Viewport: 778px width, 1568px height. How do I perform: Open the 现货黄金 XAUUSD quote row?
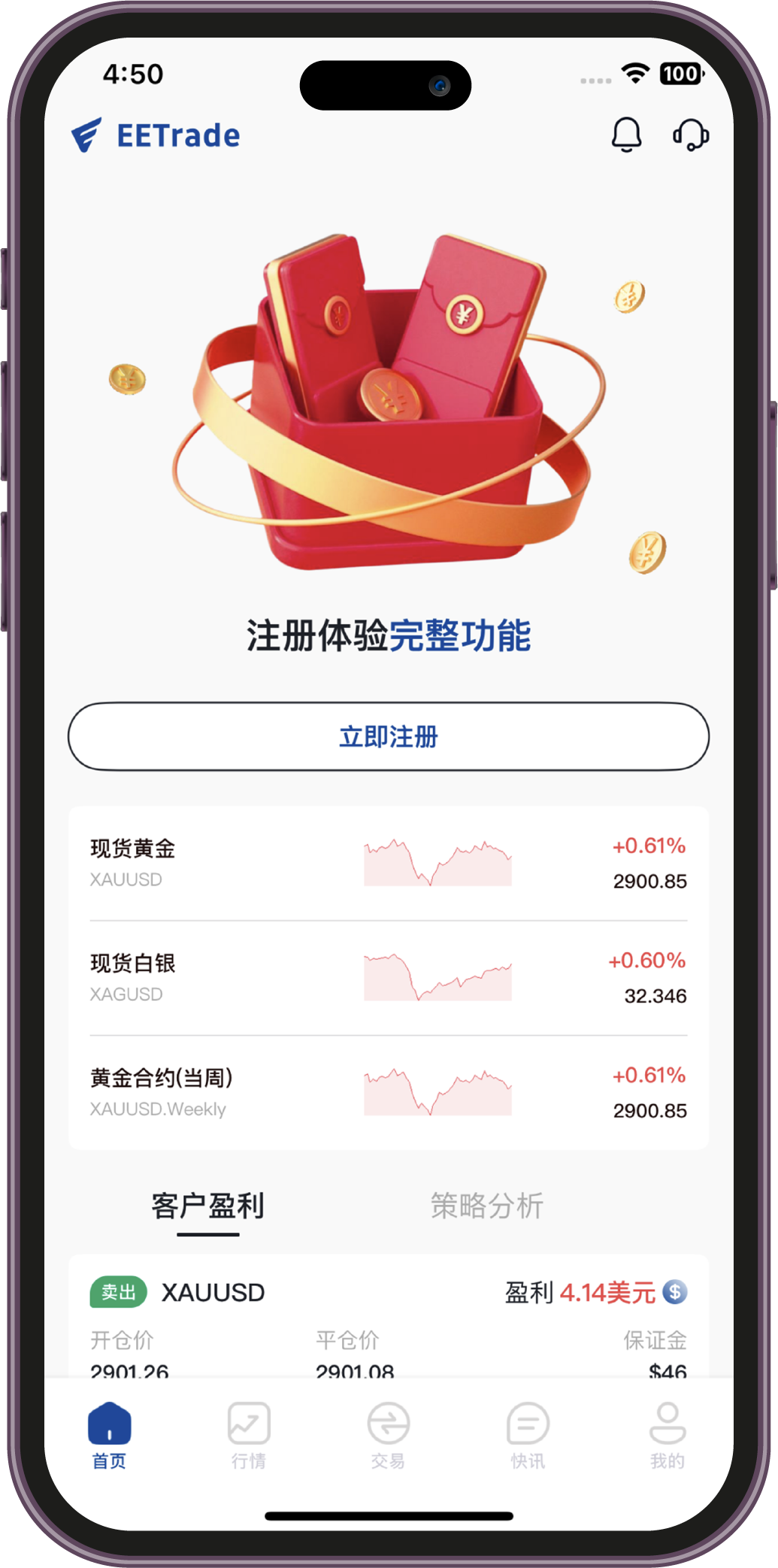pos(389,863)
